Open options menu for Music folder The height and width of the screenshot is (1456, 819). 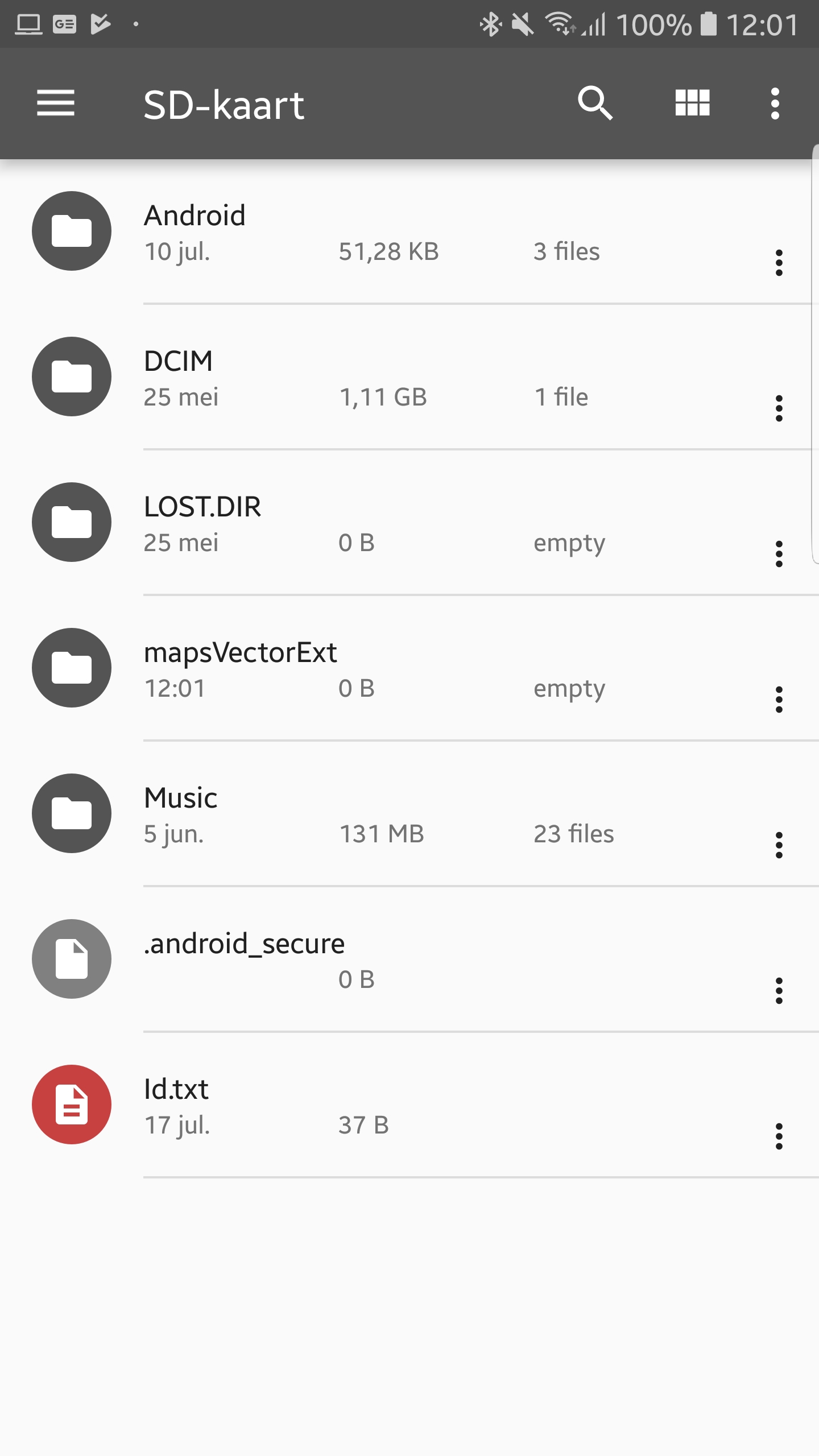pyautogui.click(x=779, y=845)
